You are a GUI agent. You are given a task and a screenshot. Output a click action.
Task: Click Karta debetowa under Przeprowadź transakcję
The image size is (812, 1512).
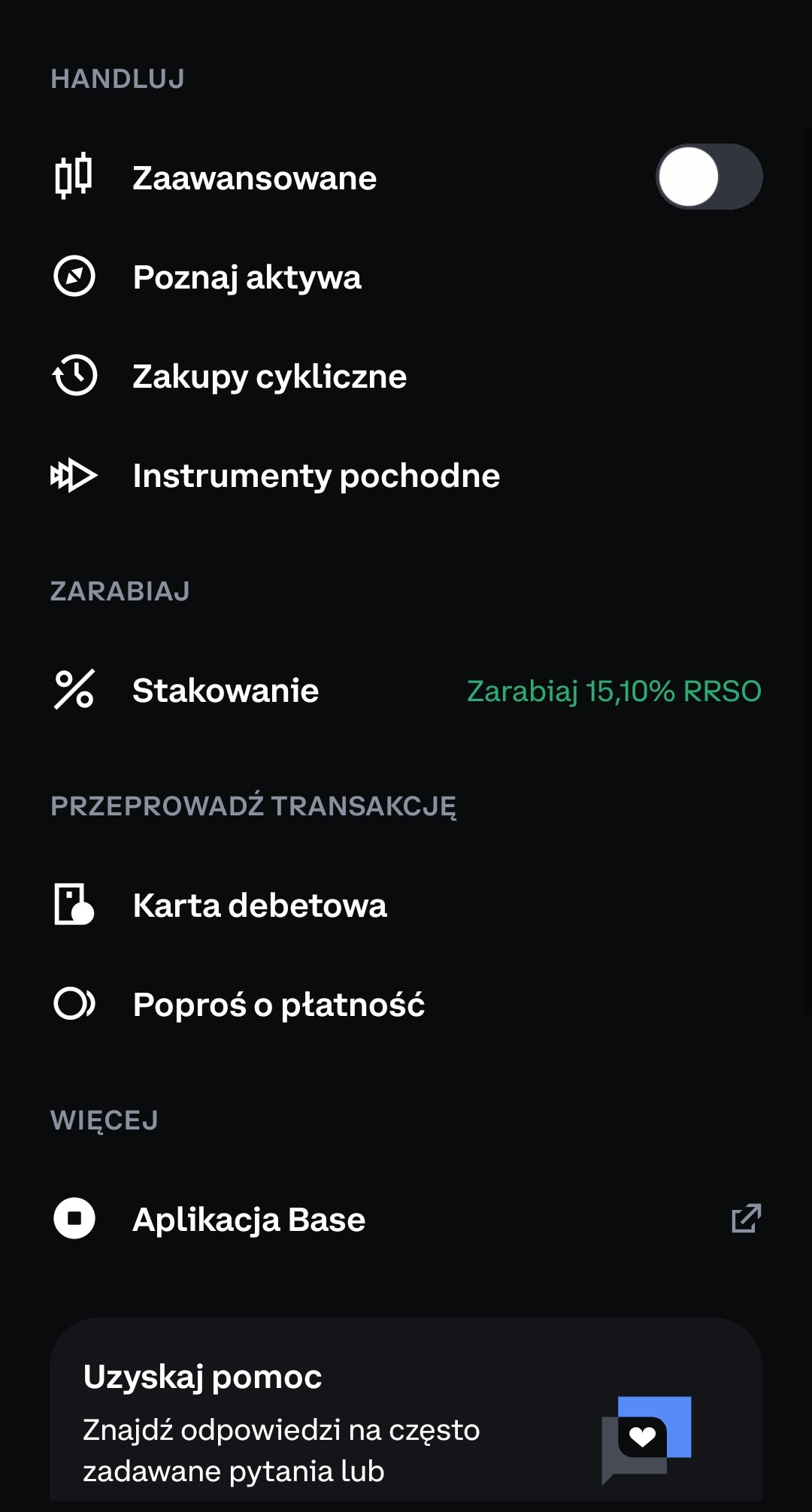259,906
